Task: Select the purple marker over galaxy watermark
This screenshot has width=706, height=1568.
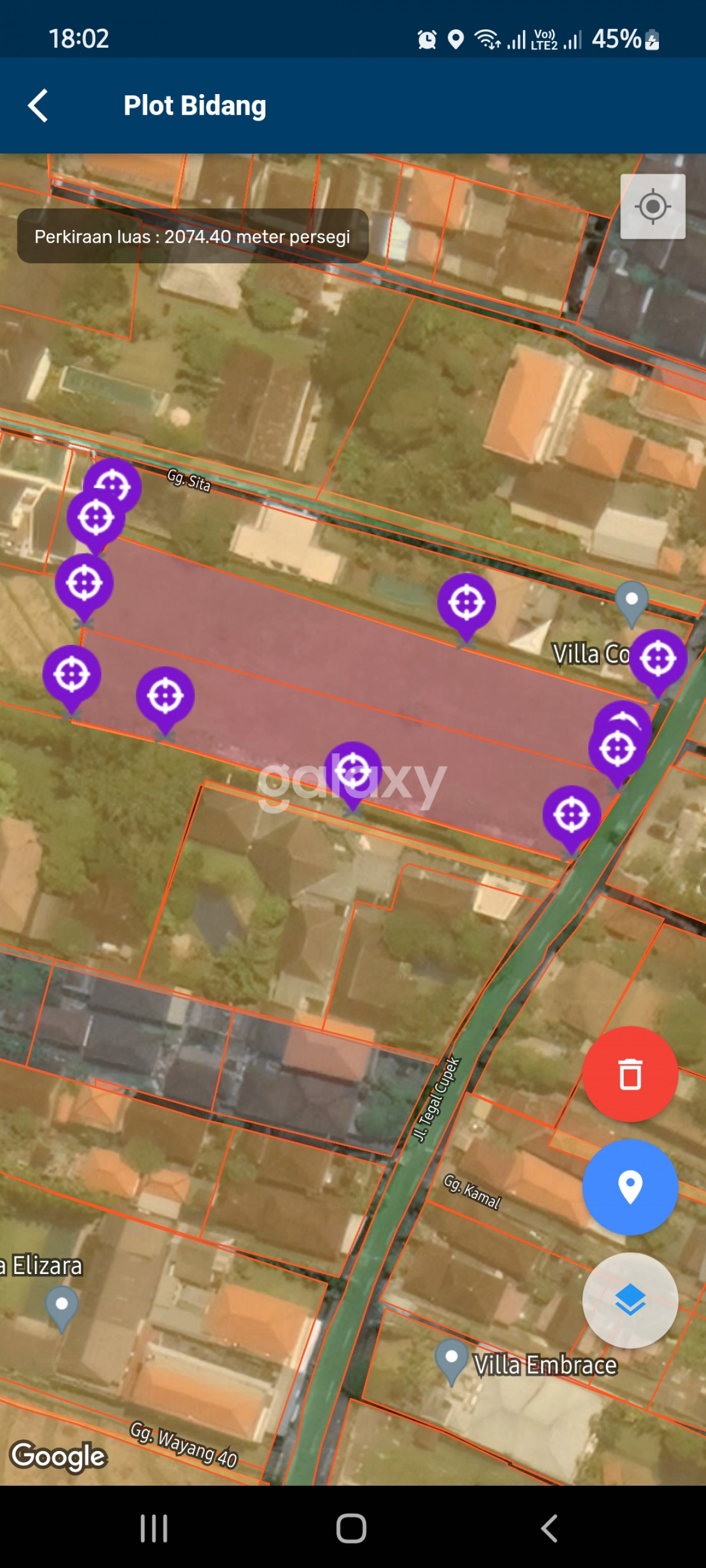Action: (352, 772)
